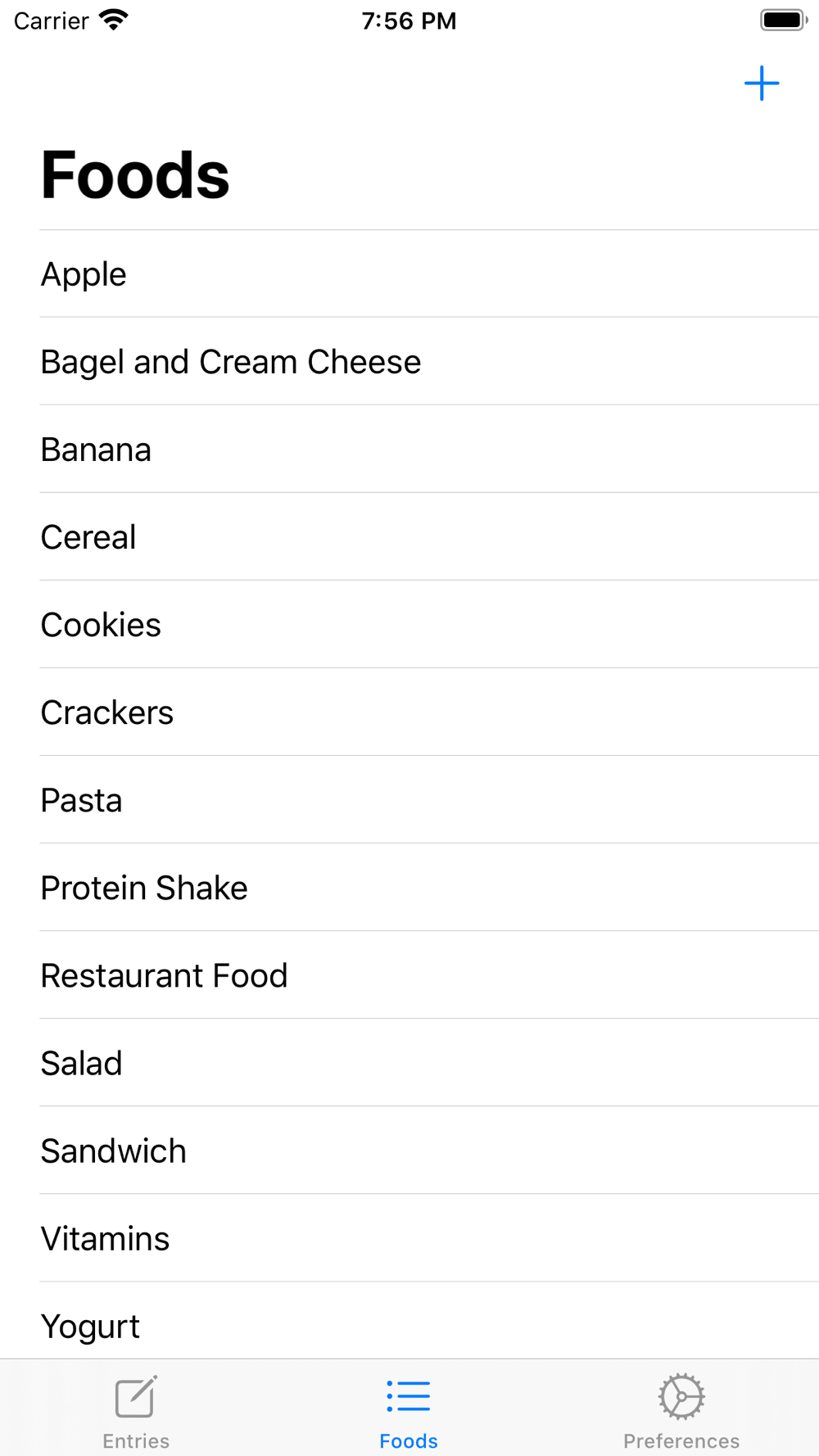
Task: Switch to the Entries tab
Action: (x=136, y=1412)
